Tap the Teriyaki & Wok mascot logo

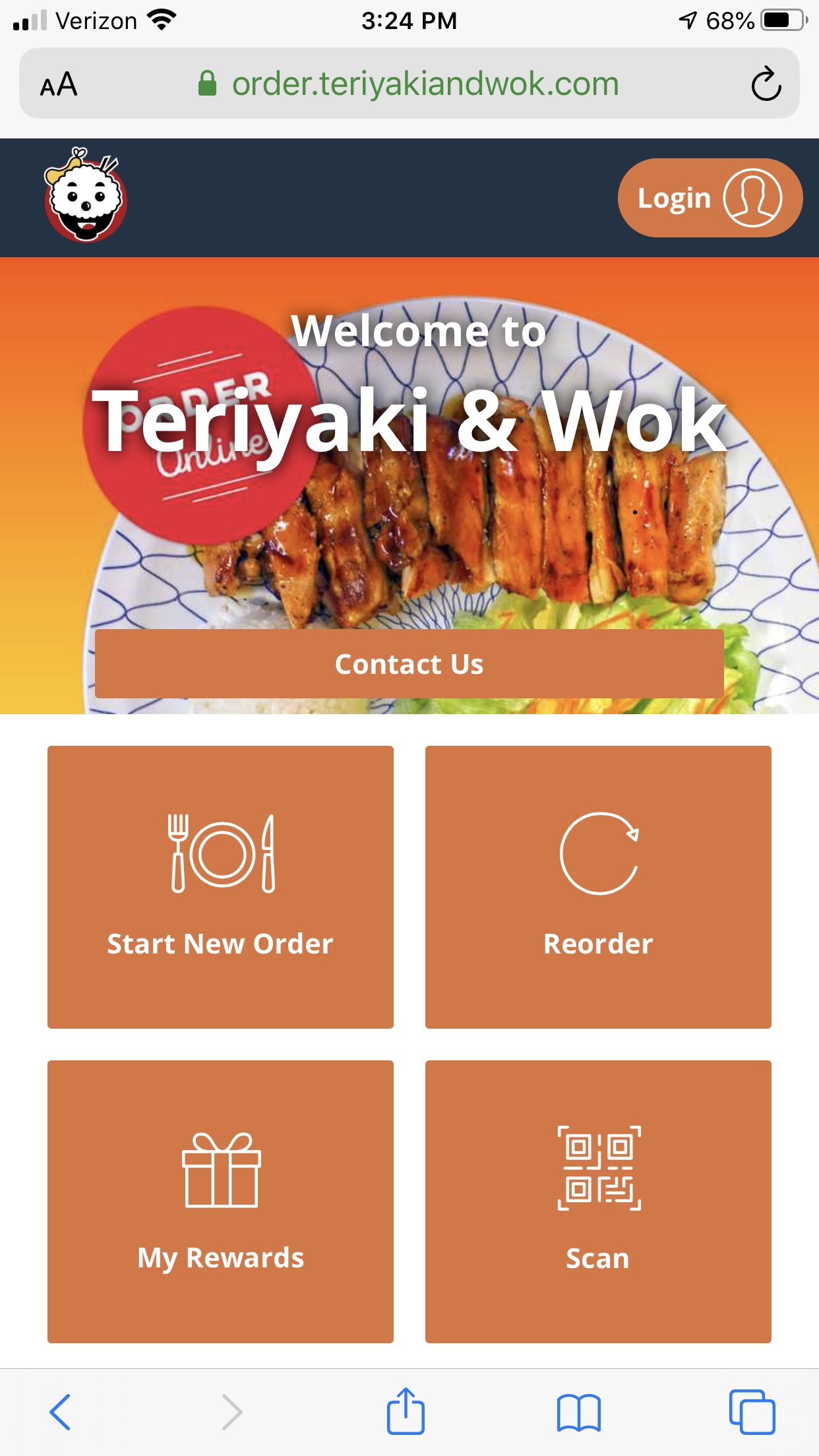click(85, 196)
